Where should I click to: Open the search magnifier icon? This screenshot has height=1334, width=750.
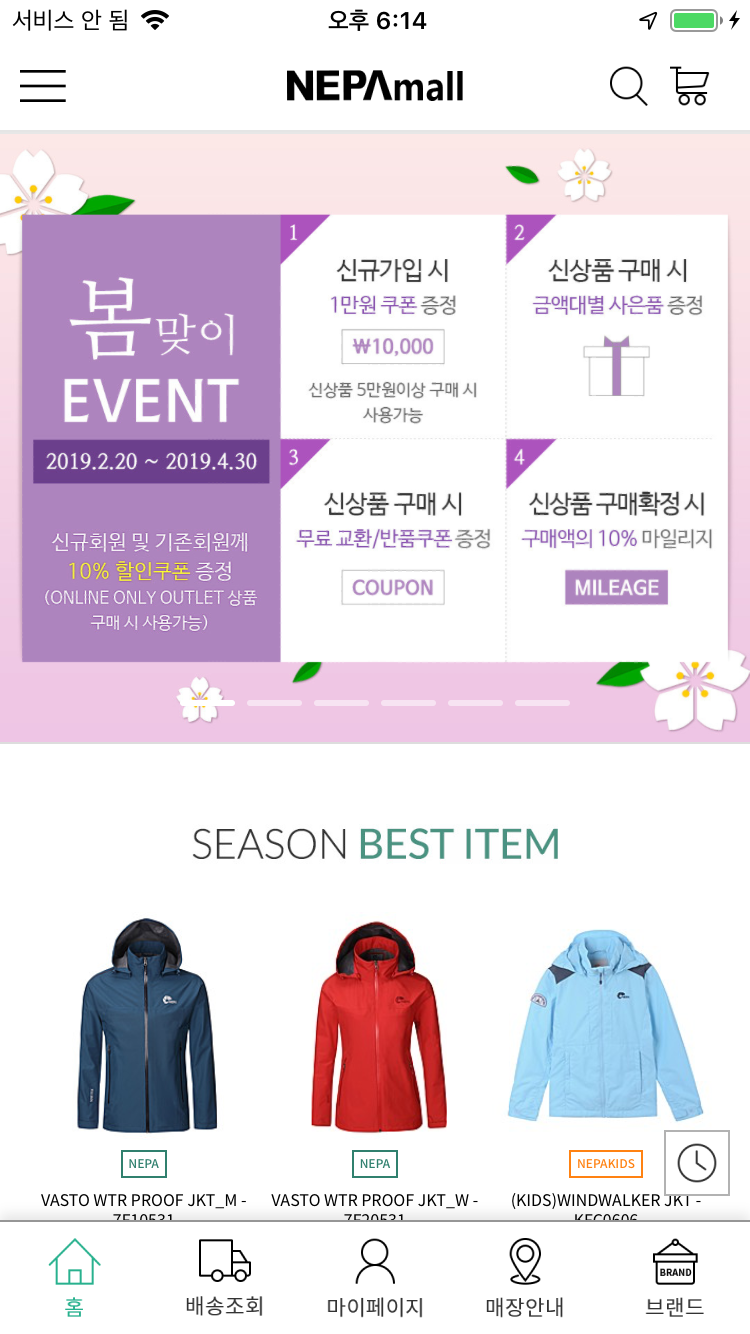tap(628, 86)
